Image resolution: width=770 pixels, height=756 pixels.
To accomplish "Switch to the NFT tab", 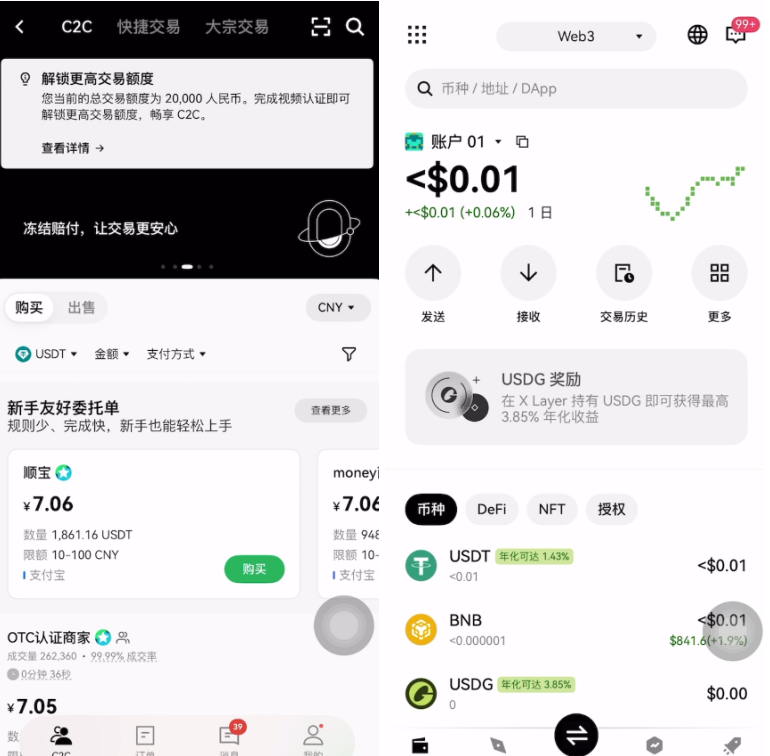I will 552,509.
